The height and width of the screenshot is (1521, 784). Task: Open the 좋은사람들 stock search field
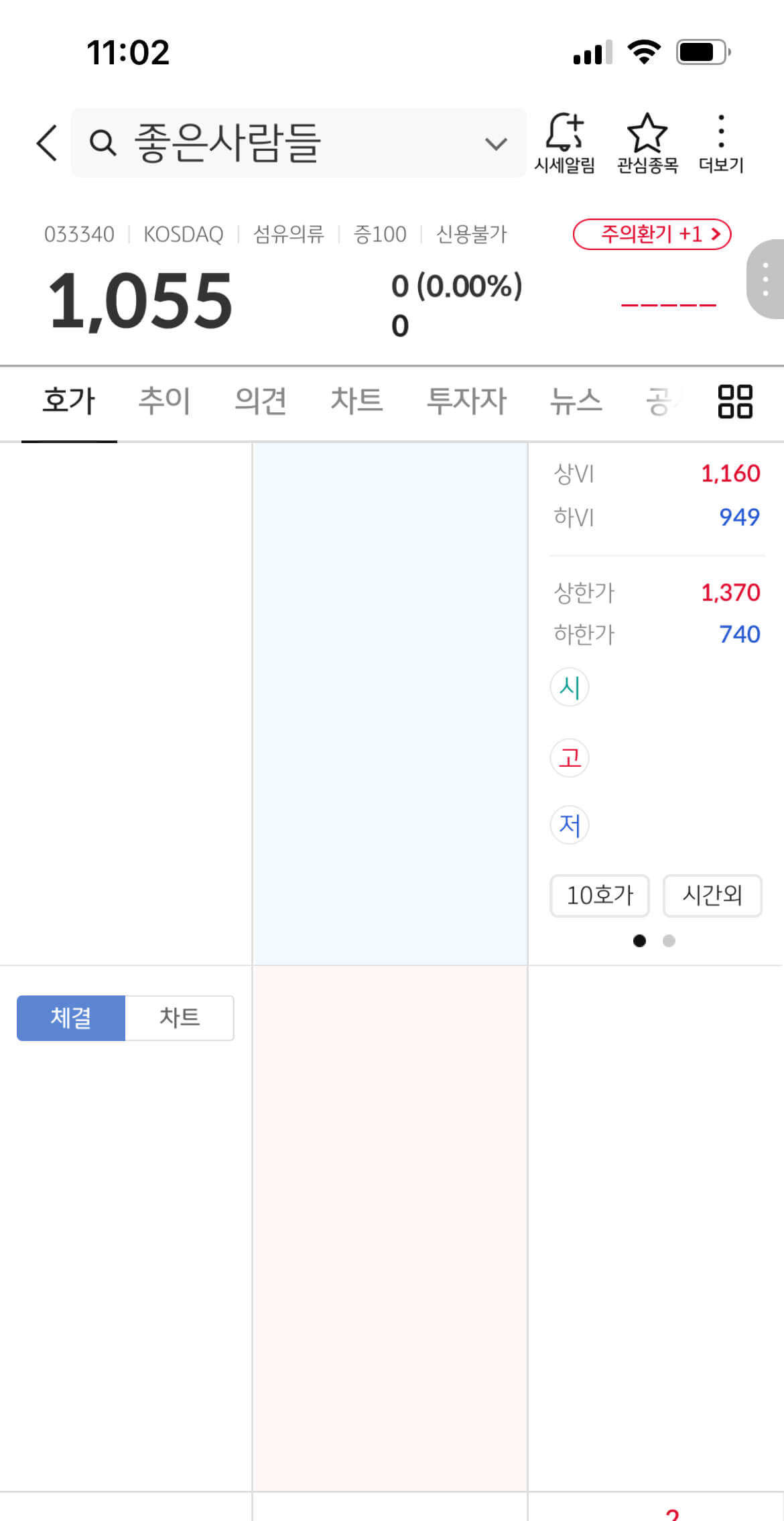[298, 143]
